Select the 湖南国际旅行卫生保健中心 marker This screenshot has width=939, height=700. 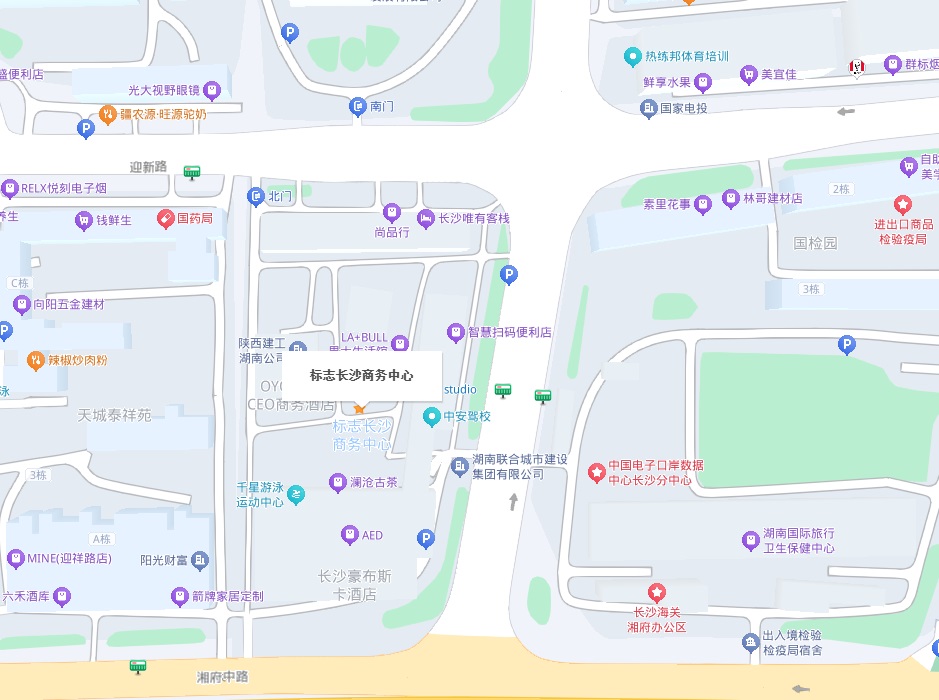click(x=750, y=541)
